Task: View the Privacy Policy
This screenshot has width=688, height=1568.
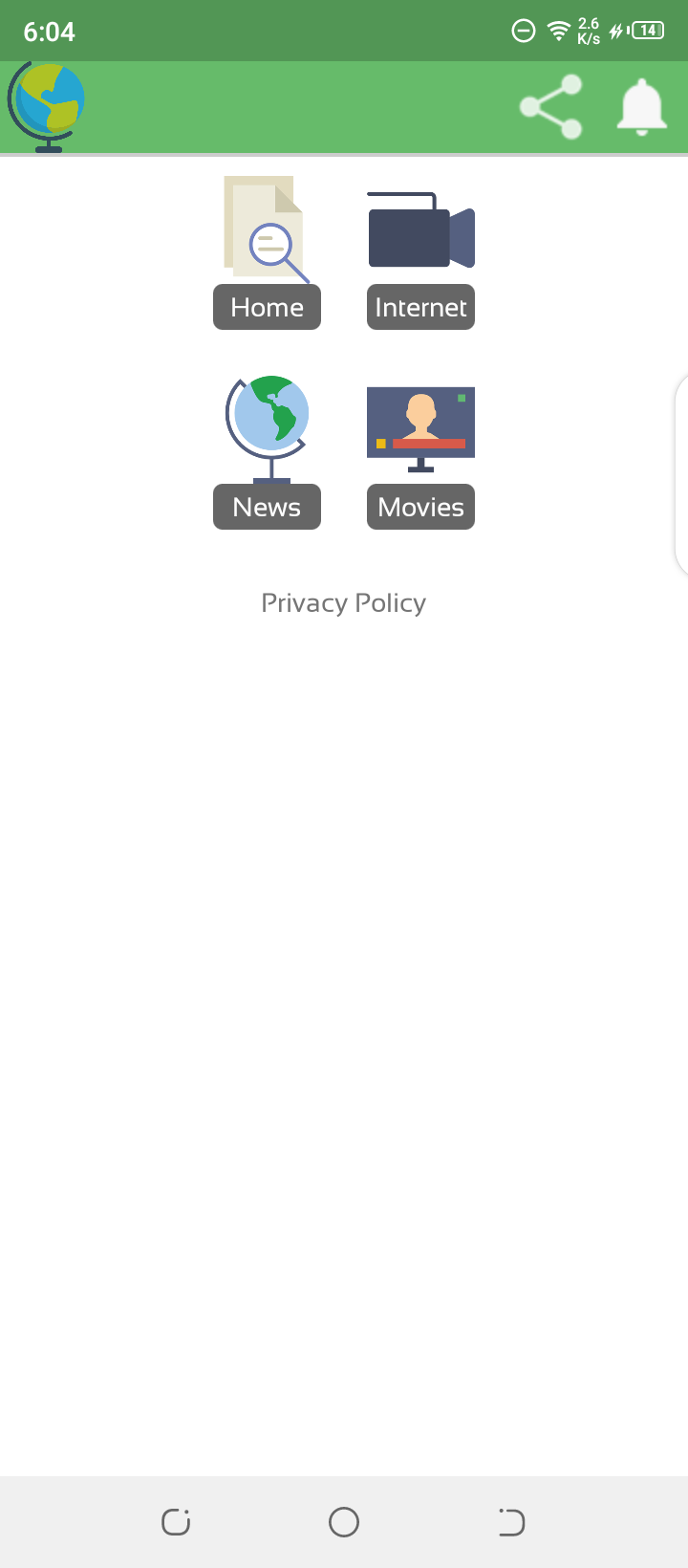Action: [344, 603]
